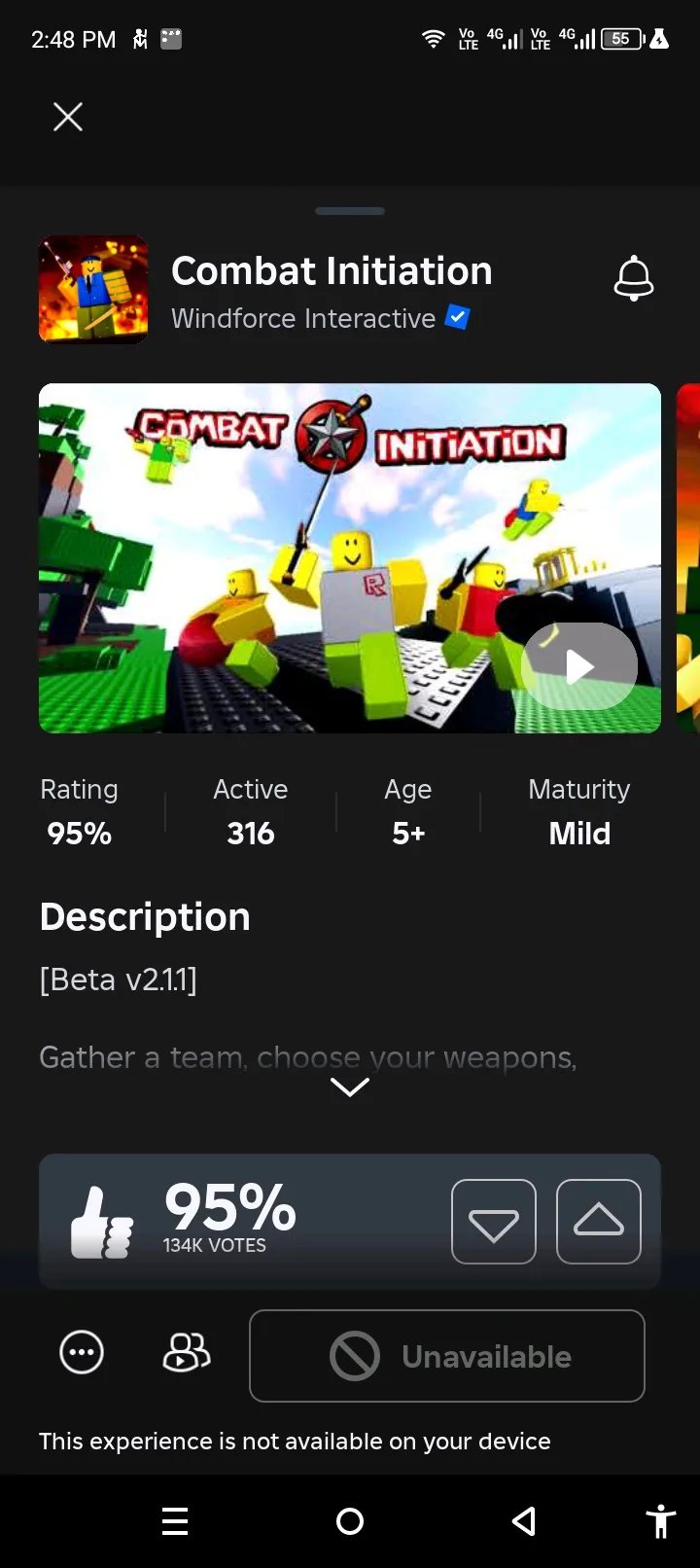Go back using system navigation

pyautogui.click(x=524, y=1521)
